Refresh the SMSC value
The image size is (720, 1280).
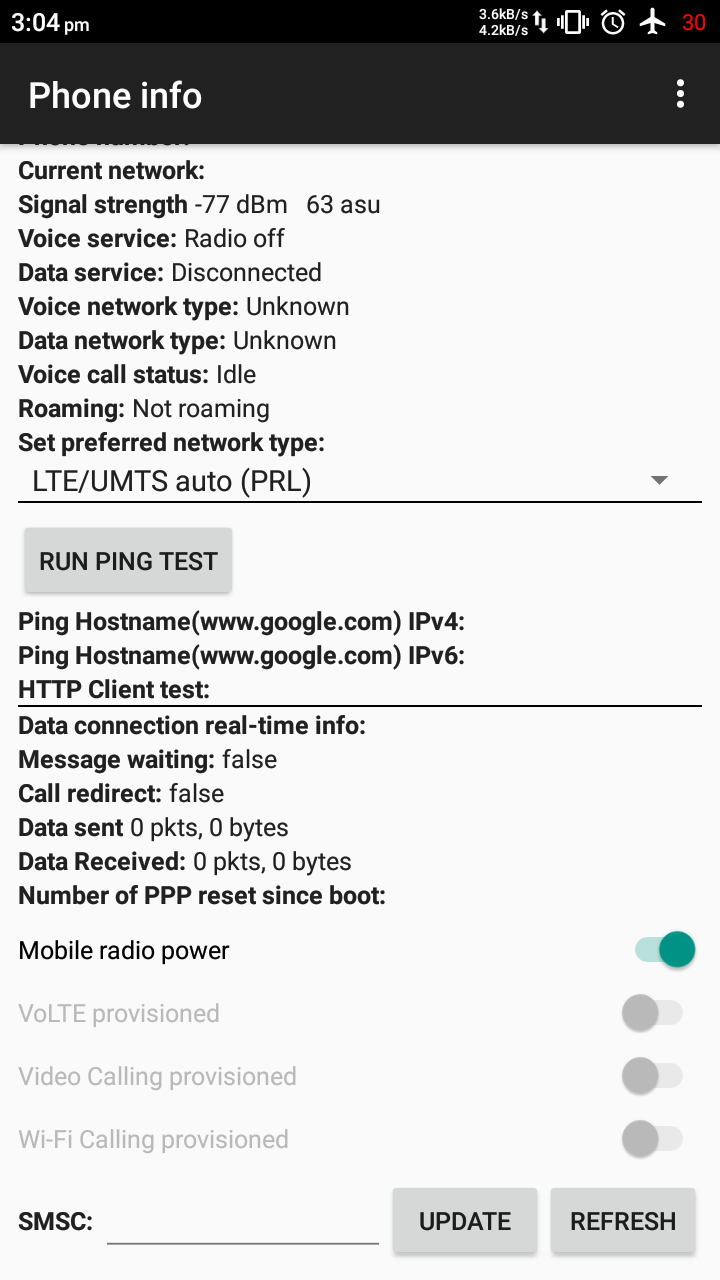[623, 1221]
